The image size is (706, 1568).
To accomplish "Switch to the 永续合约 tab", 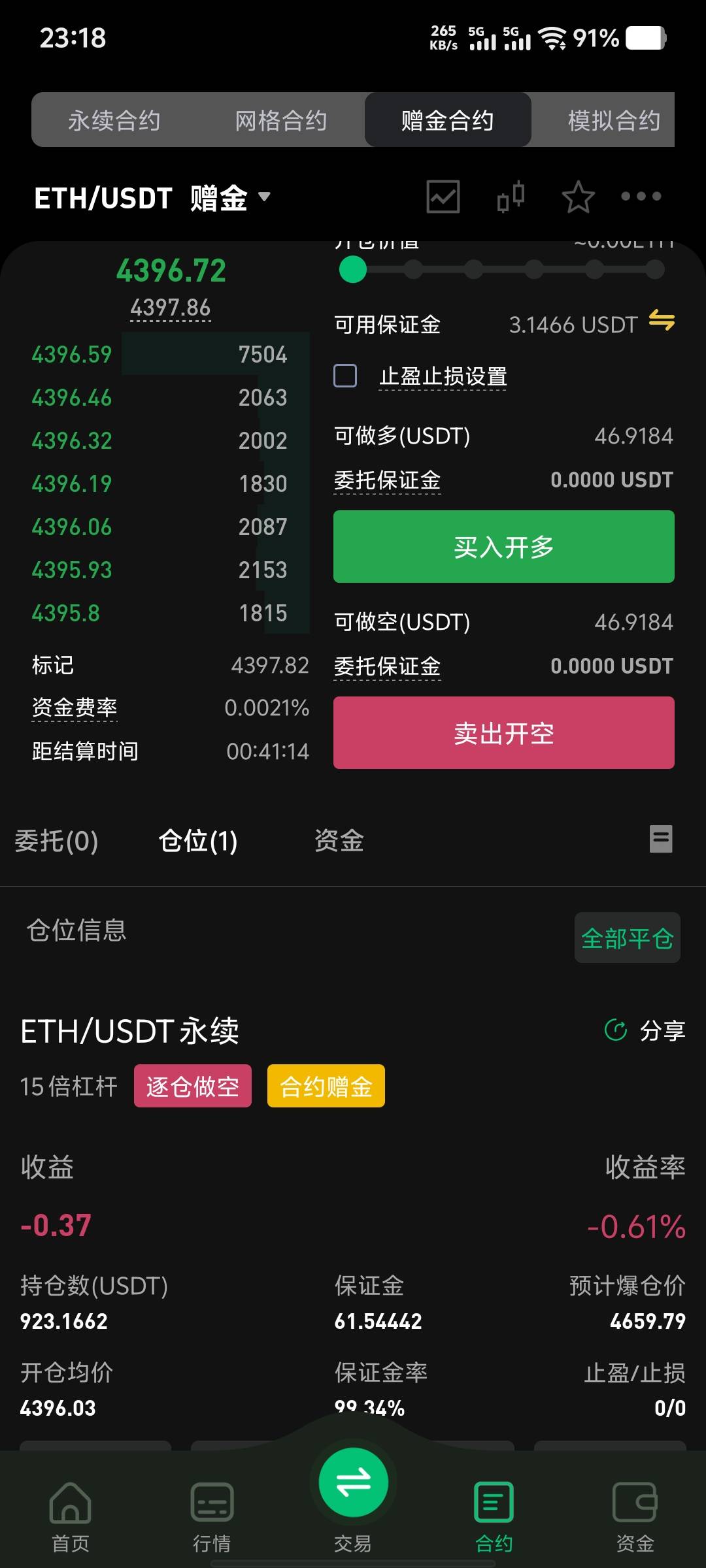I will (x=114, y=120).
